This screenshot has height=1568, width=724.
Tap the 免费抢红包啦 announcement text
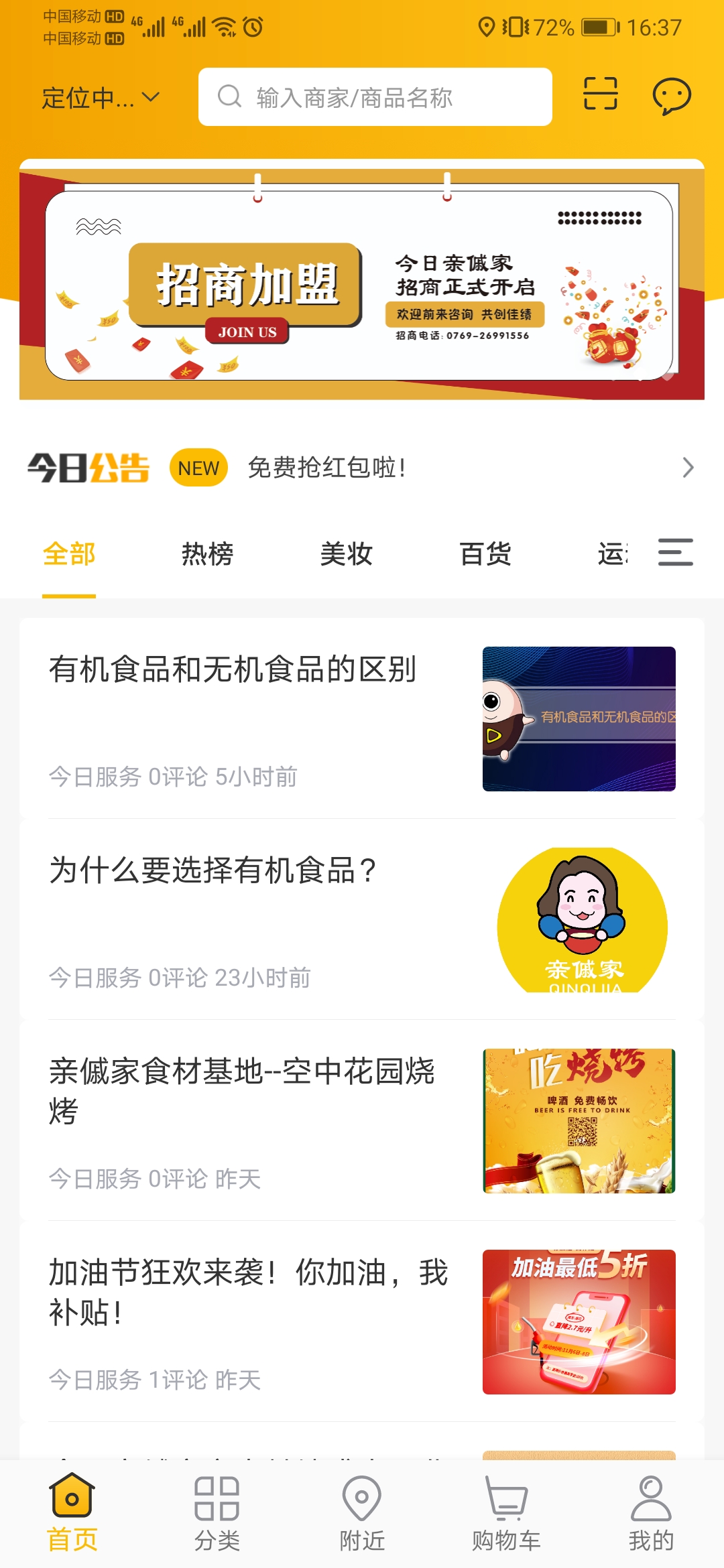point(326,468)
